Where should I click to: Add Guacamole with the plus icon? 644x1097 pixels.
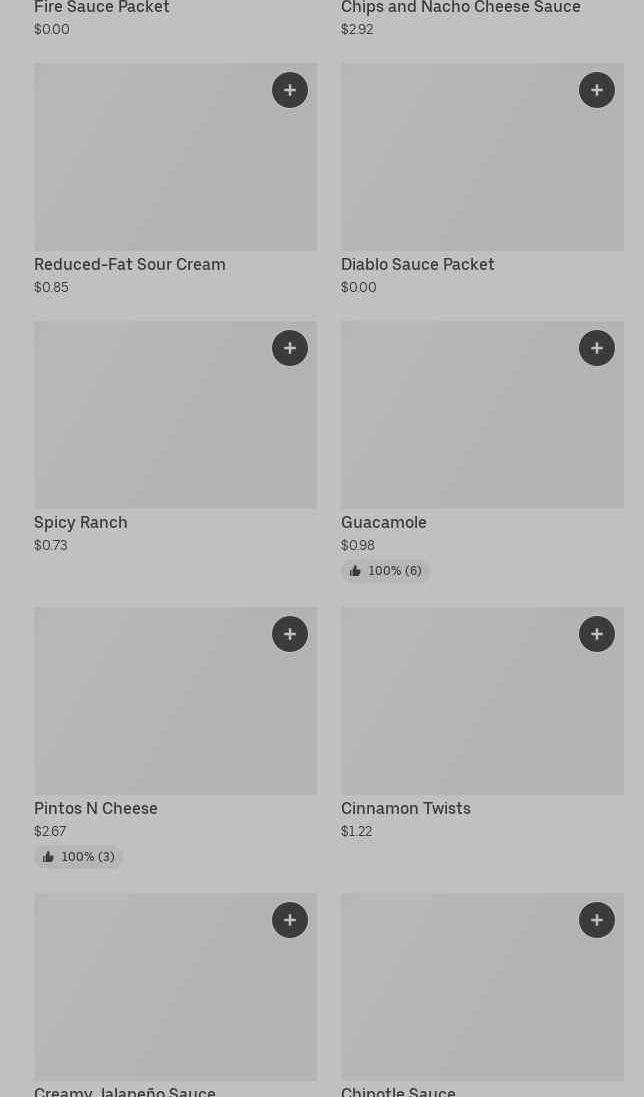pyautogui.click(x=596, y=348)
